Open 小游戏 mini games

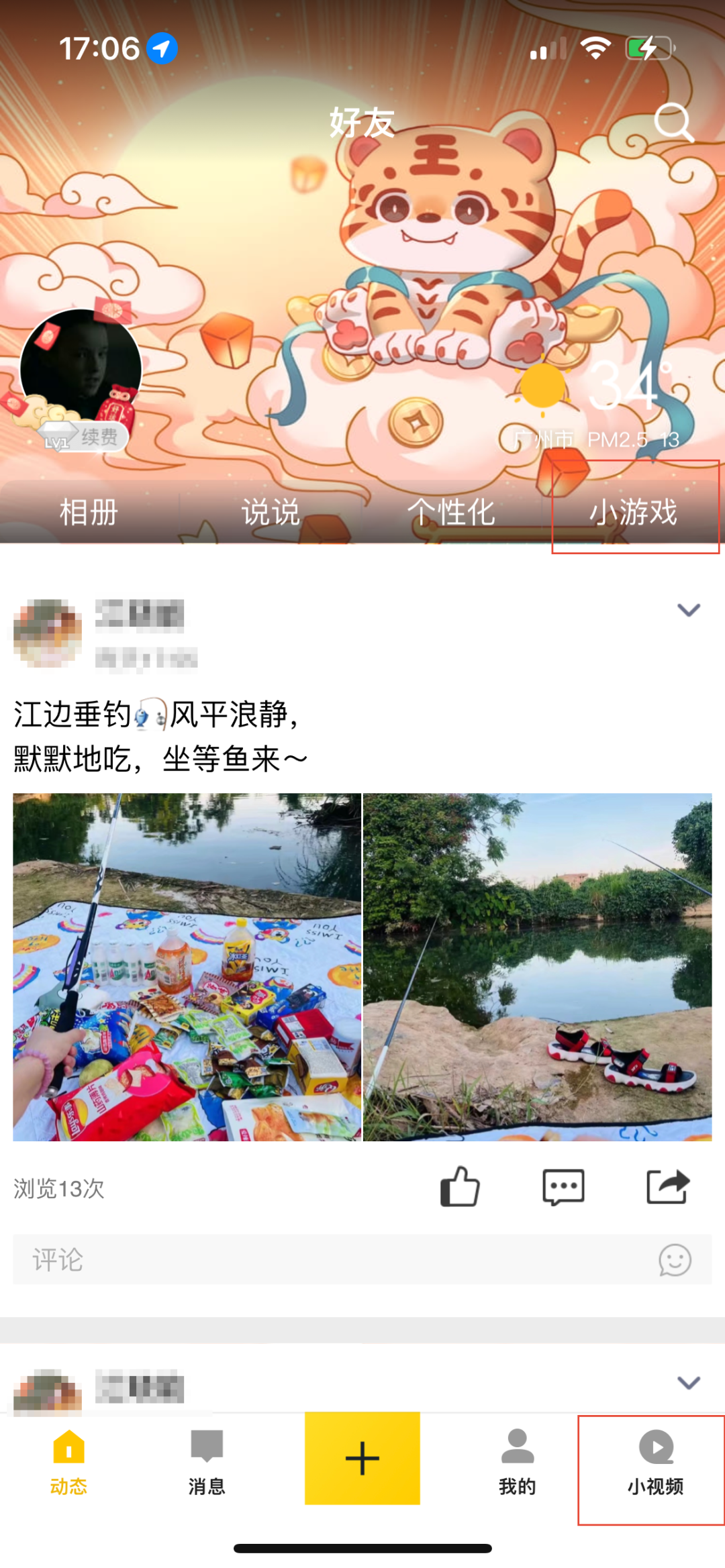point(633,513)
